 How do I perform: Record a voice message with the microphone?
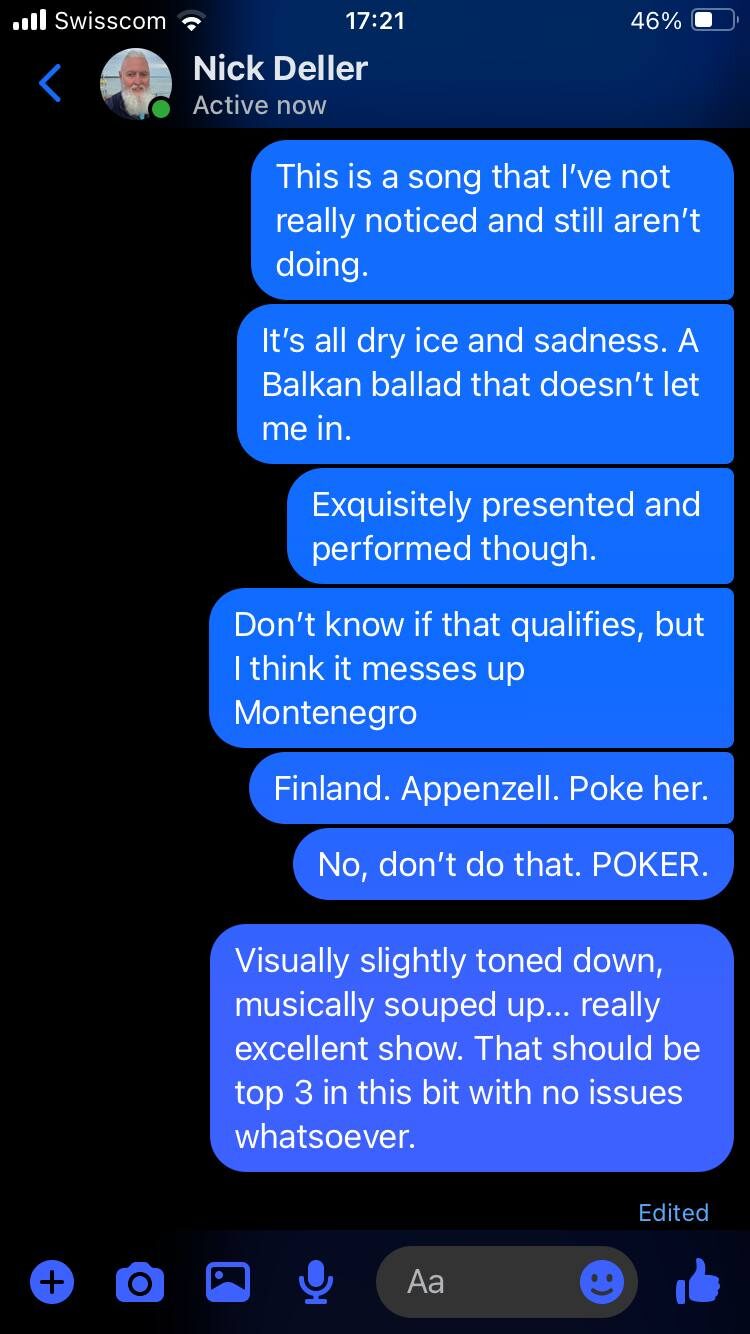tap(316, 1281)
